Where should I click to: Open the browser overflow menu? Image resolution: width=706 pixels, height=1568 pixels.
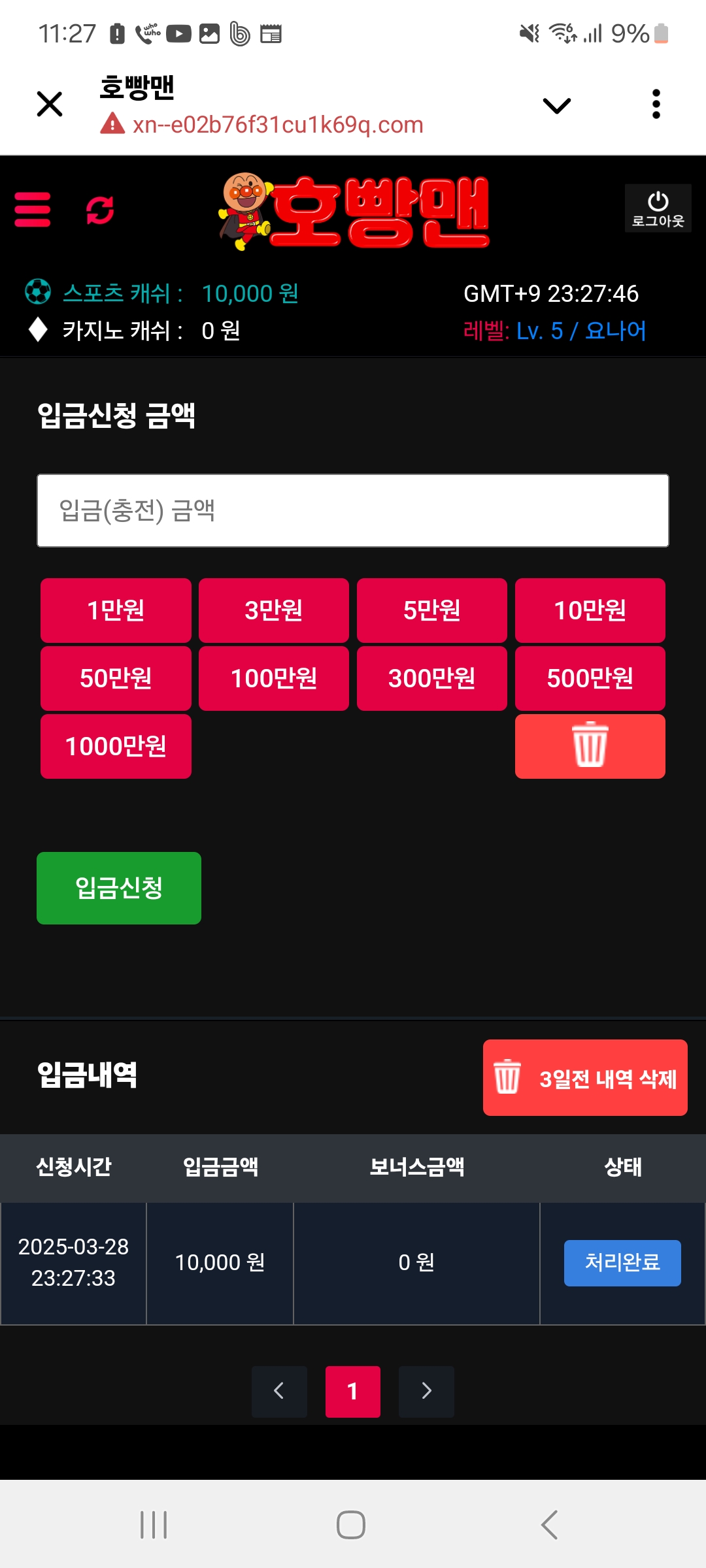(656, 105)
